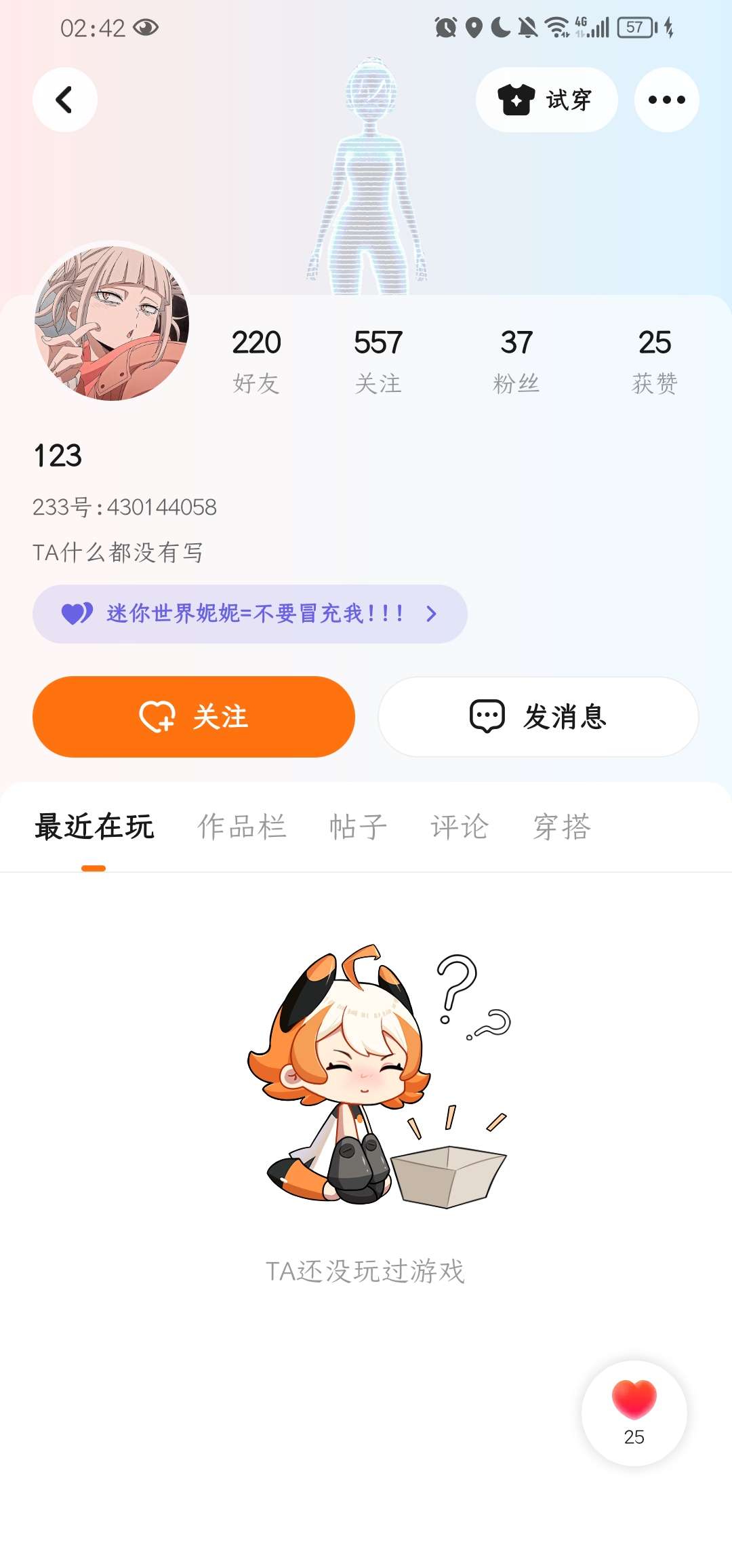
Task: Open the 557 关注 following list
Action: [378, 361]
